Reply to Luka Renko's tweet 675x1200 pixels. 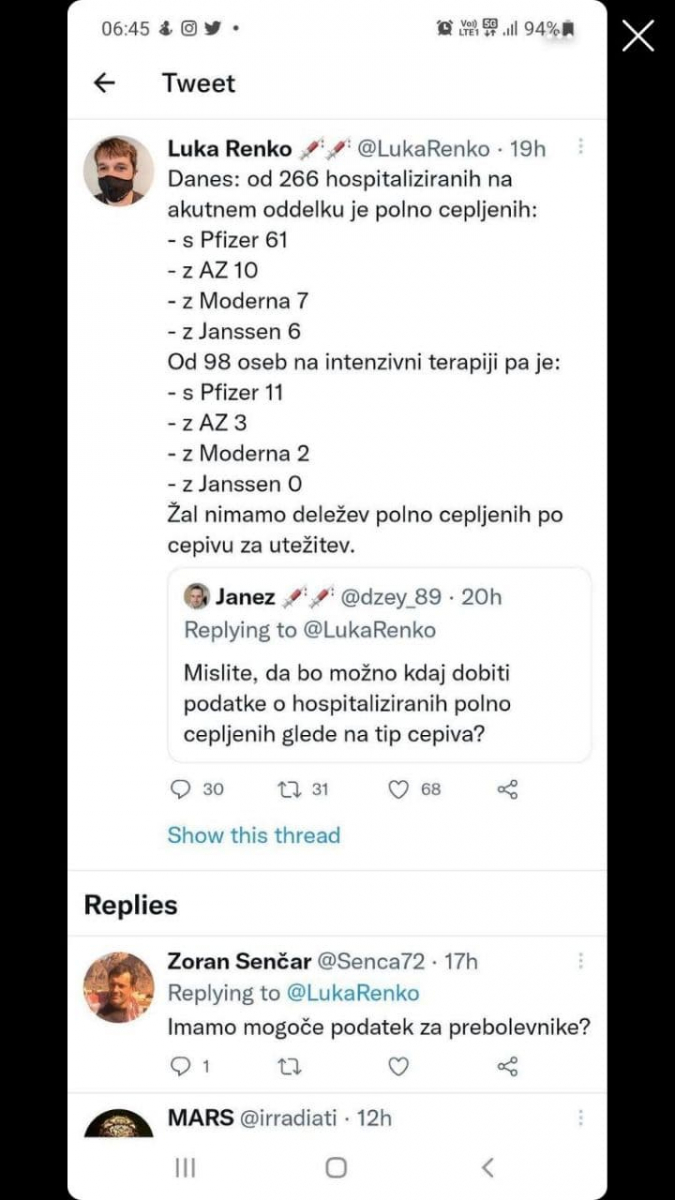pos(181,790)
